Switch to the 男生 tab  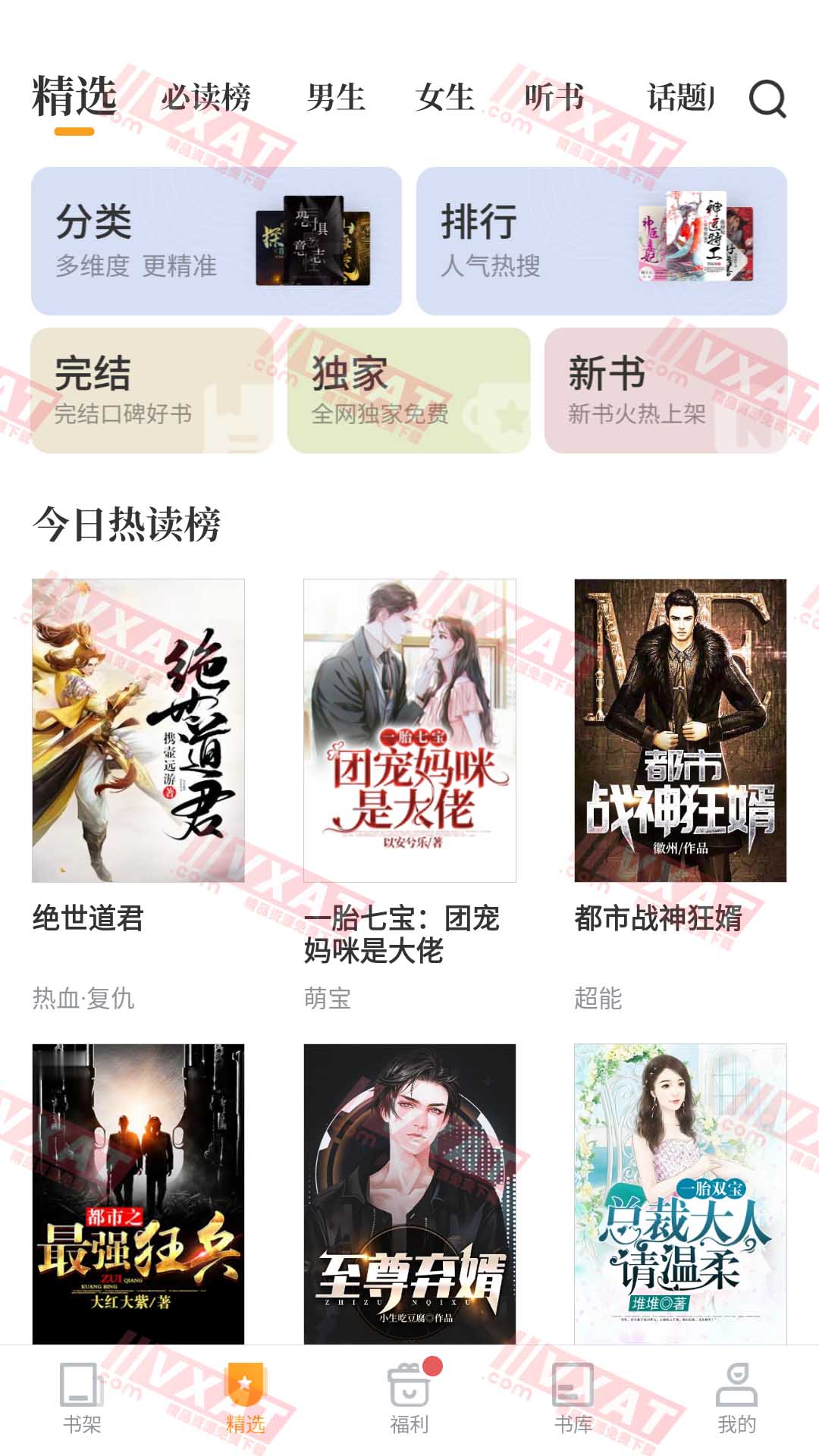[337, 97]
